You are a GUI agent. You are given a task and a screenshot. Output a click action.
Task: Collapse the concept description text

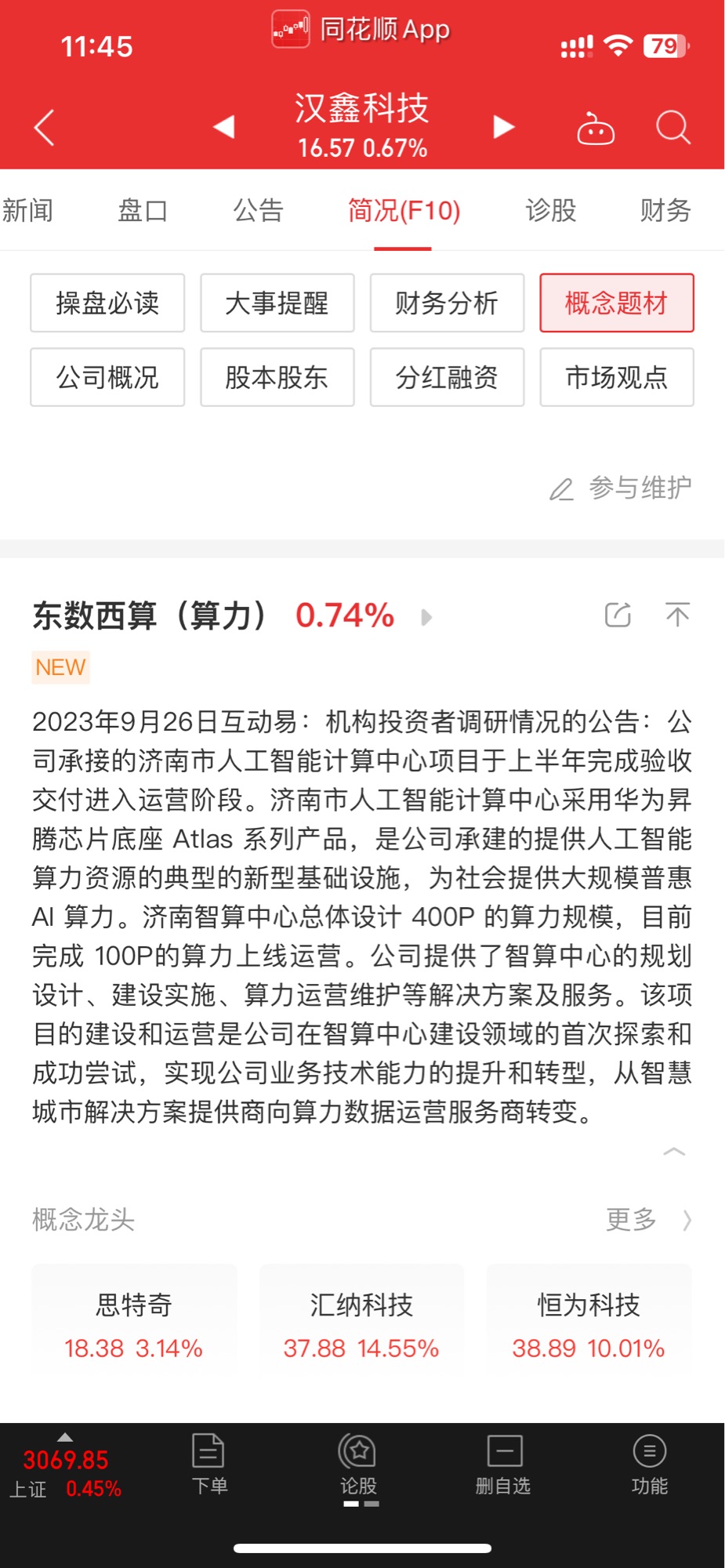pos(674,1152)
